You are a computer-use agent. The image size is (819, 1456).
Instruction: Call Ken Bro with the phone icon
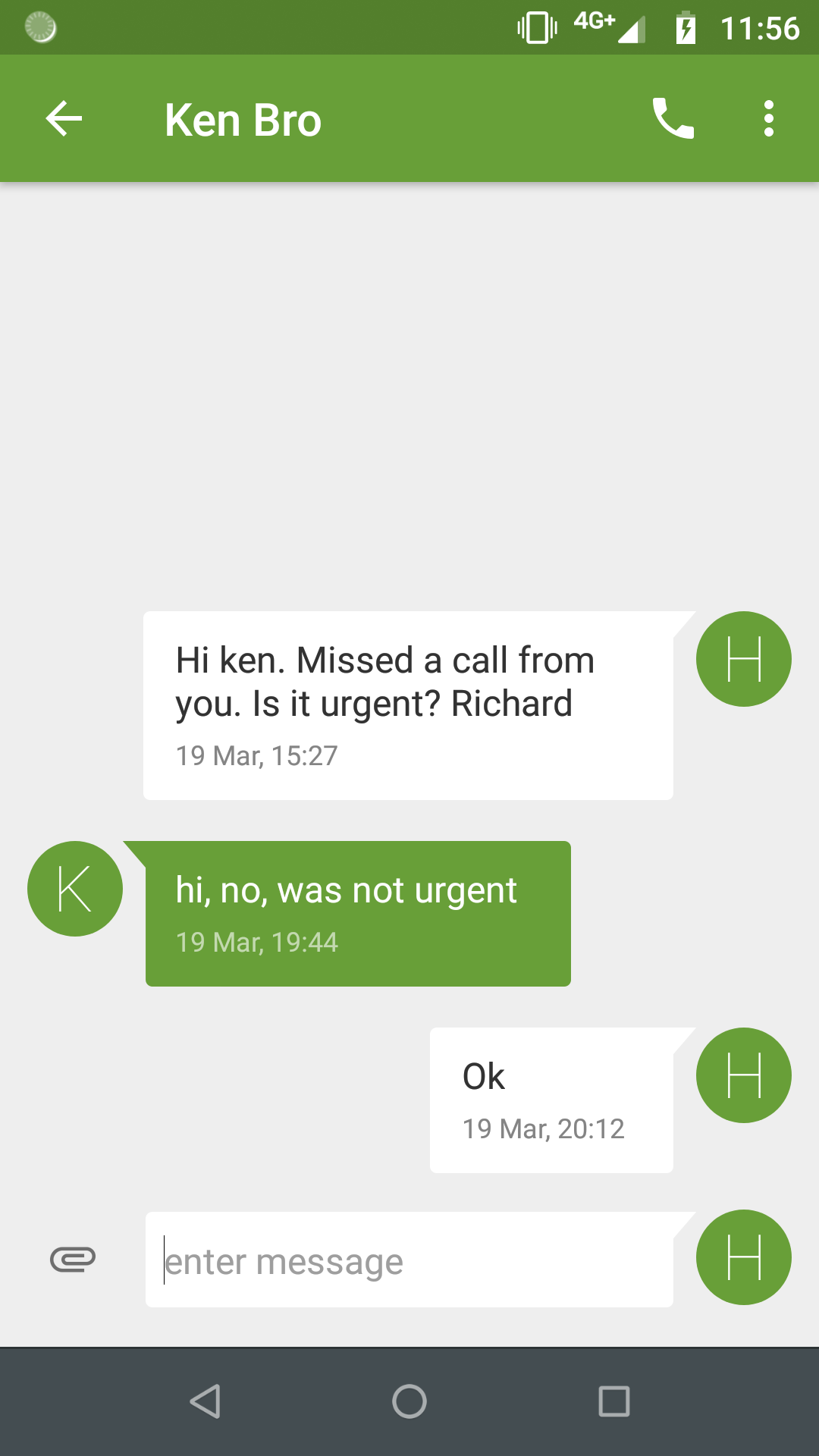pyautogui.click(x=673, y=119)
